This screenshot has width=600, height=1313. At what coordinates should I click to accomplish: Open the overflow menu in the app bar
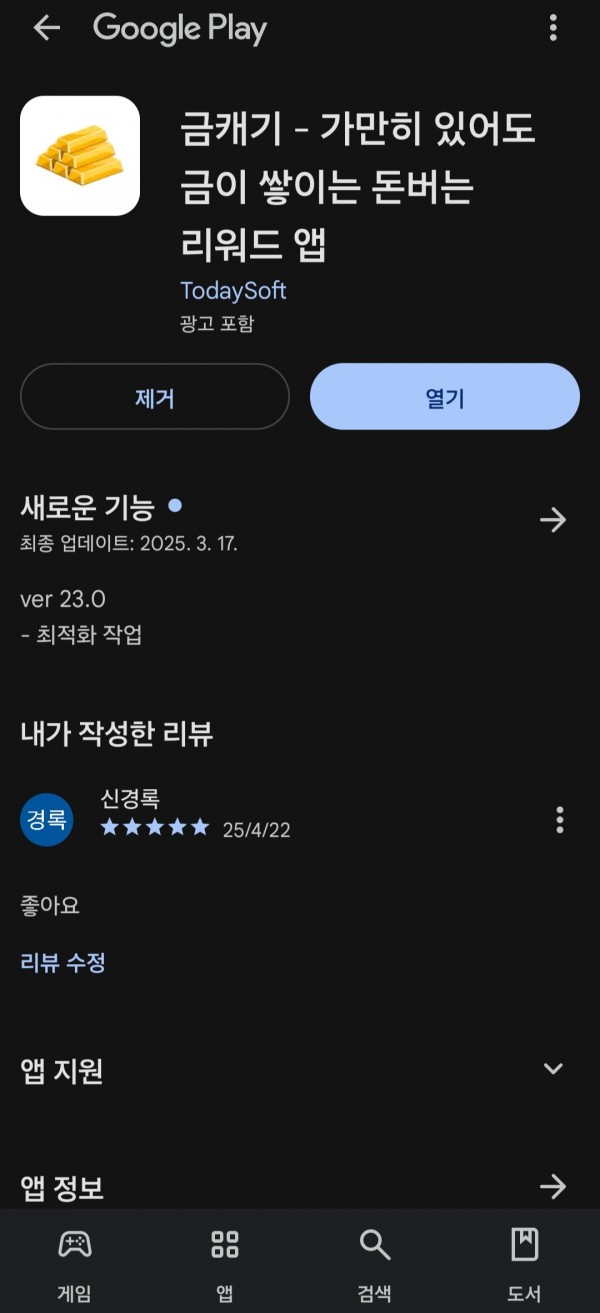(553, 28)
